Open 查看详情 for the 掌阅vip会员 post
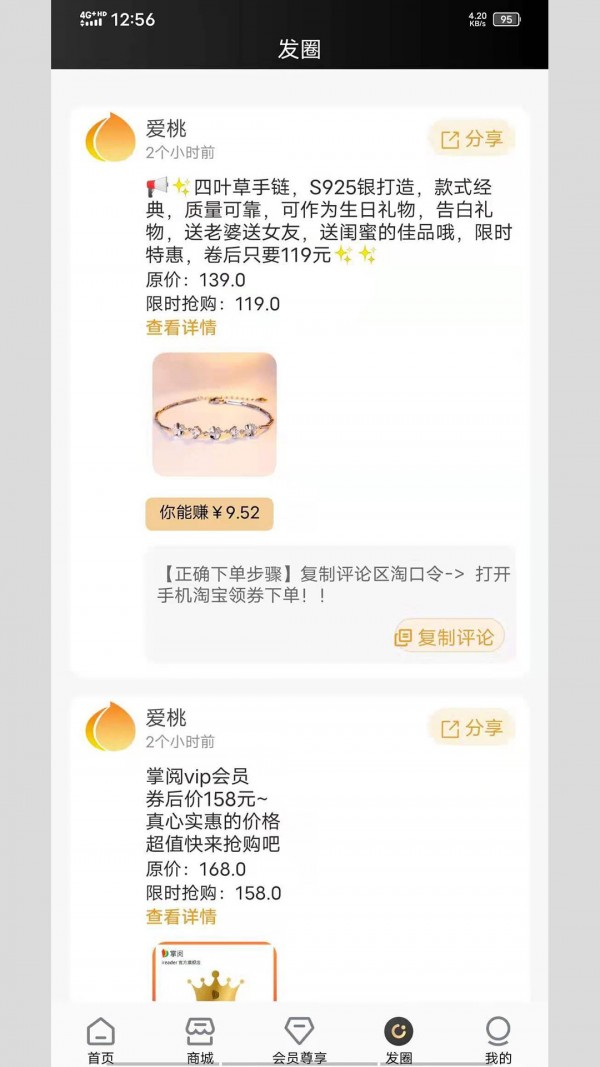The width and height of the screenshot is (600, 1067). (181, 917)
